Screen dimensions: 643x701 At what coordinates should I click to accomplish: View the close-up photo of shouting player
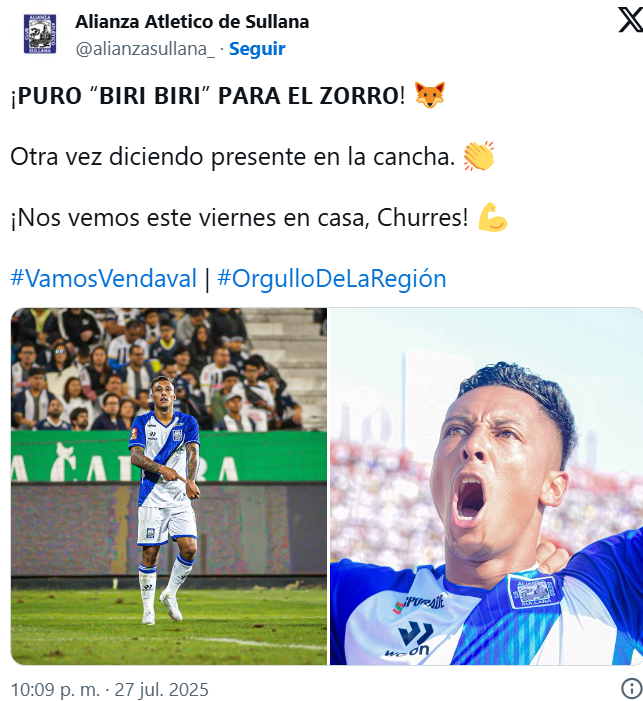pyautogui.click(x=486, y=486)
